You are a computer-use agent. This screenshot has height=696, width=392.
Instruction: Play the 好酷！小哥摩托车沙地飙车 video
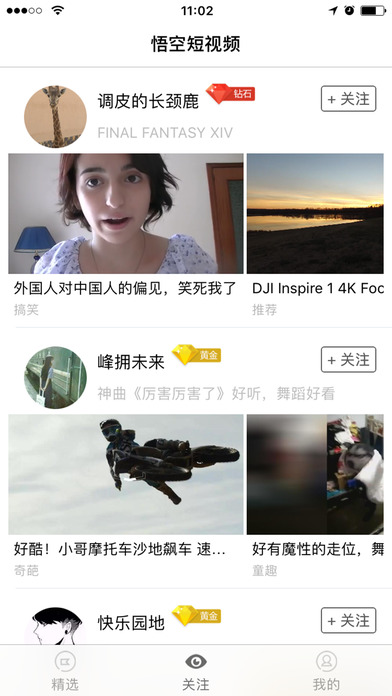click(x=126, y=474)
